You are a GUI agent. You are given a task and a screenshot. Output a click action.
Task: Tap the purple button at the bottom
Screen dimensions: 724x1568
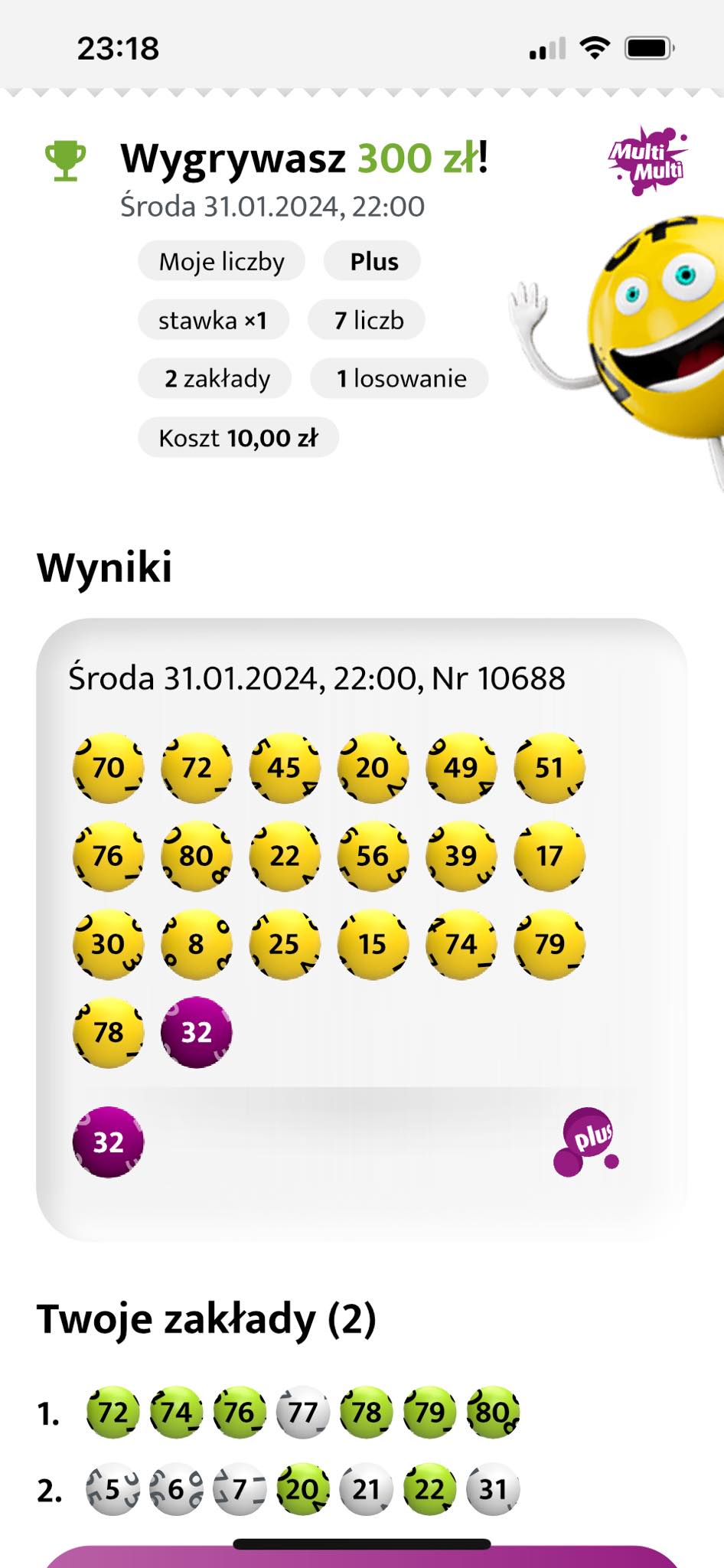pos(361,1559)
